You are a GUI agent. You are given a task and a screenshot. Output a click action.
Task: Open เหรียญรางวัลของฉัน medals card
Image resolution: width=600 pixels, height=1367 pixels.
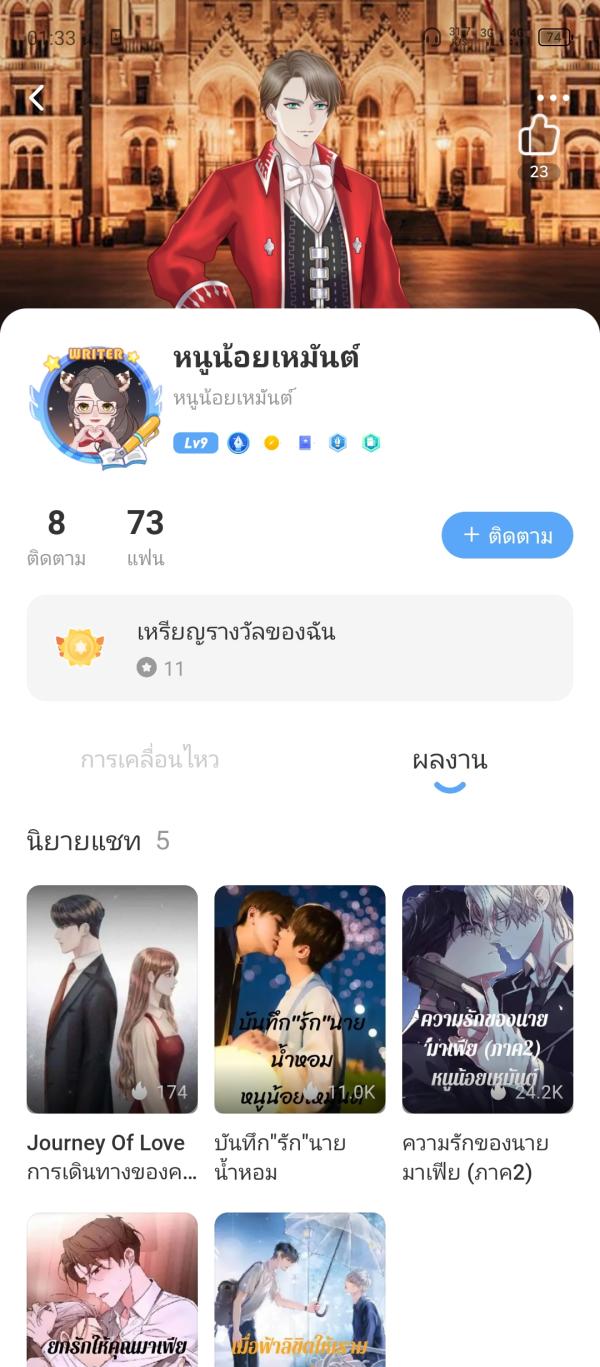tap(299, 648)
